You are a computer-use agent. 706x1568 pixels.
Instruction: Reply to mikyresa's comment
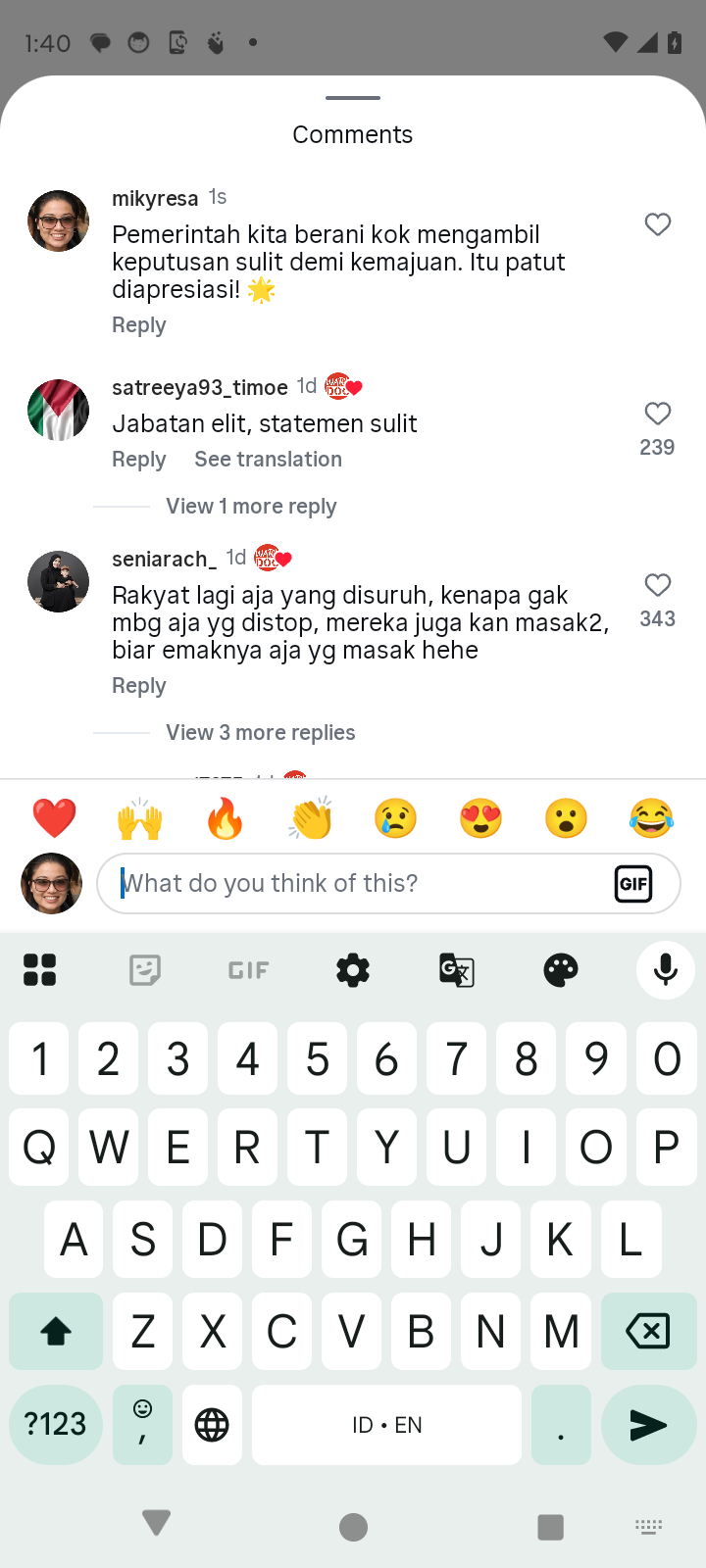pyautogui.click(x=139, y=325)
